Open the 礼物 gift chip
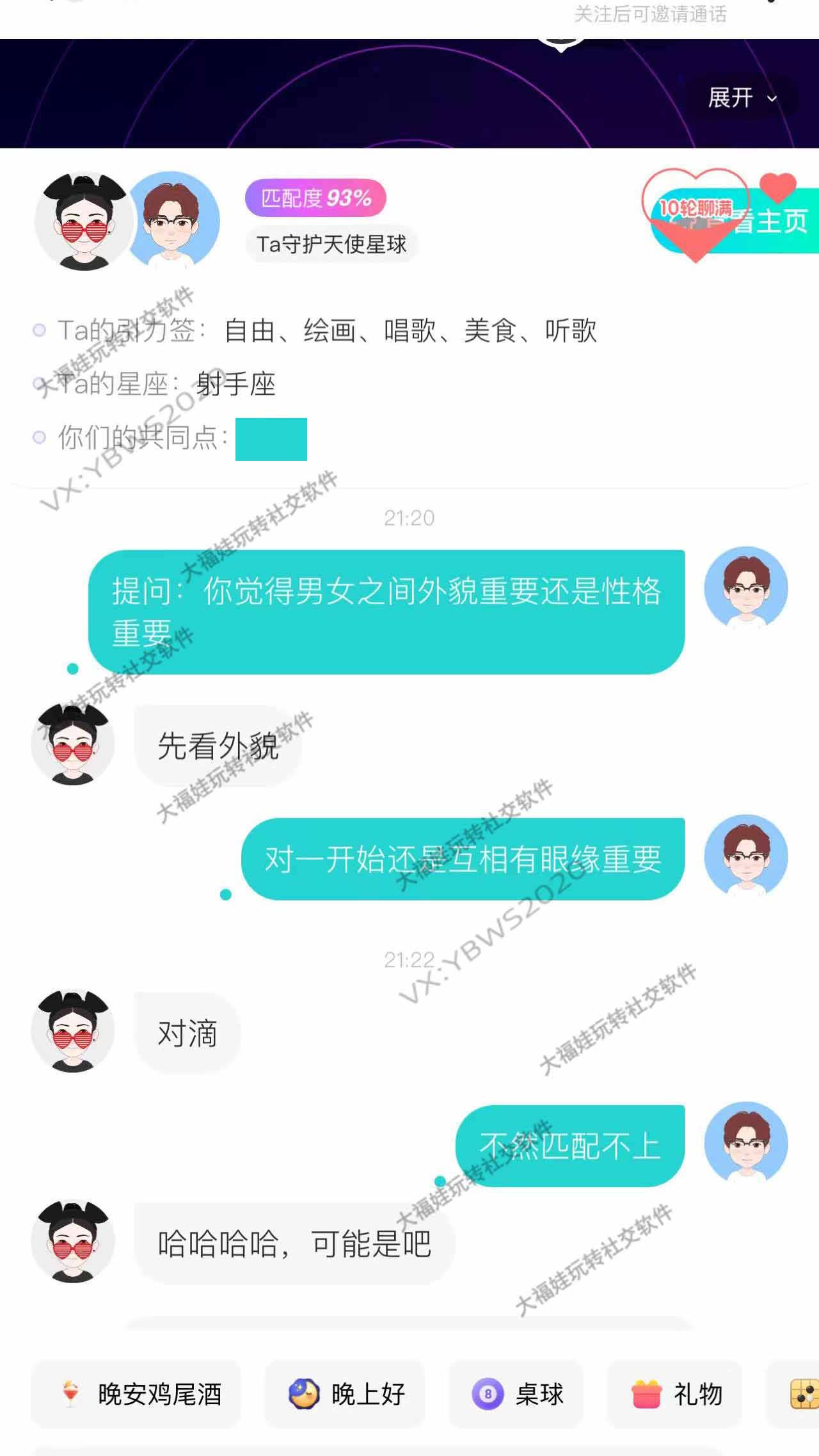The image size is (819, 1456). (x=675, y=1394)
